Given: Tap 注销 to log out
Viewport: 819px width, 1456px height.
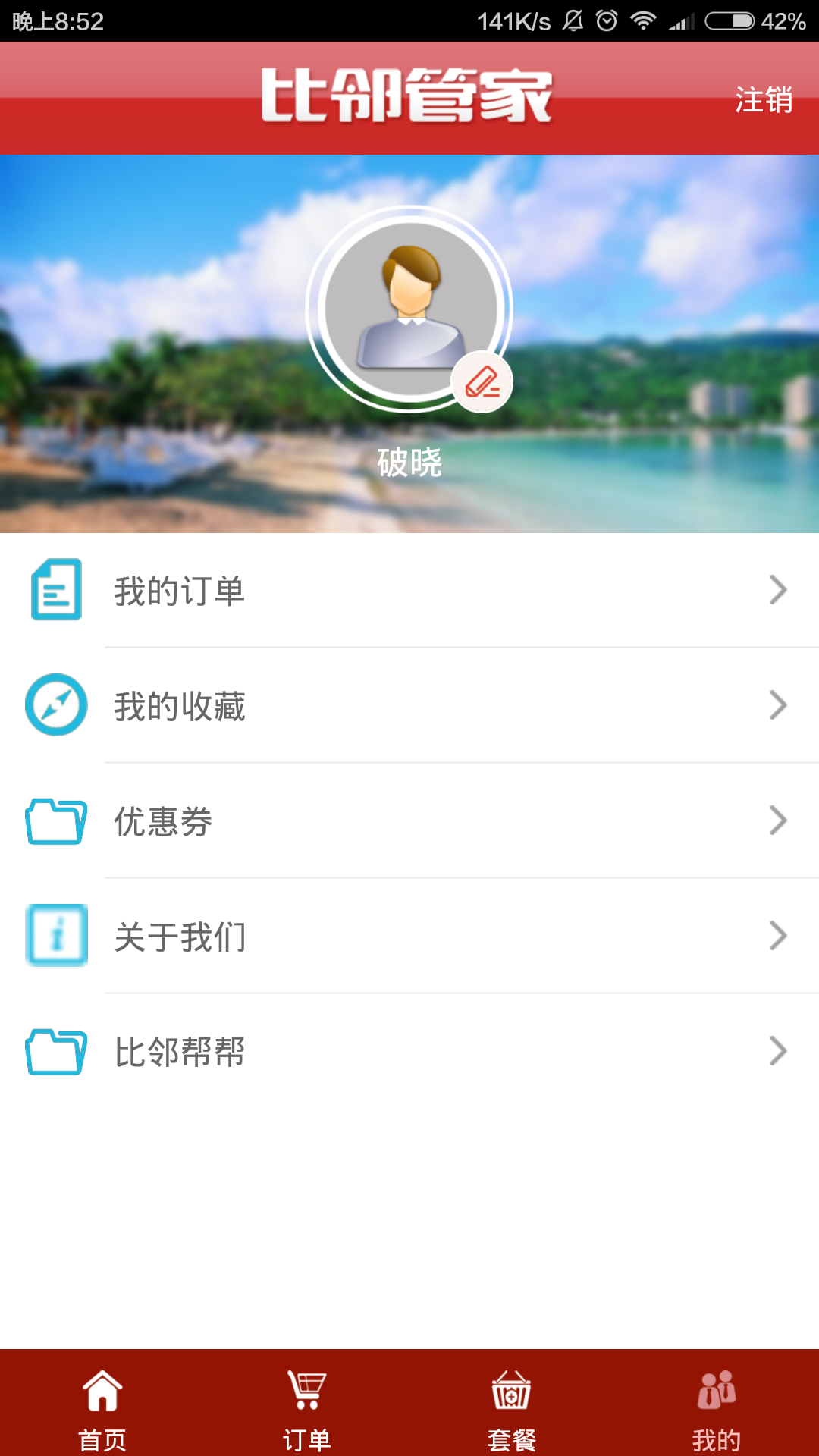Looking at the screenshot, I should (x=764, y=99).
